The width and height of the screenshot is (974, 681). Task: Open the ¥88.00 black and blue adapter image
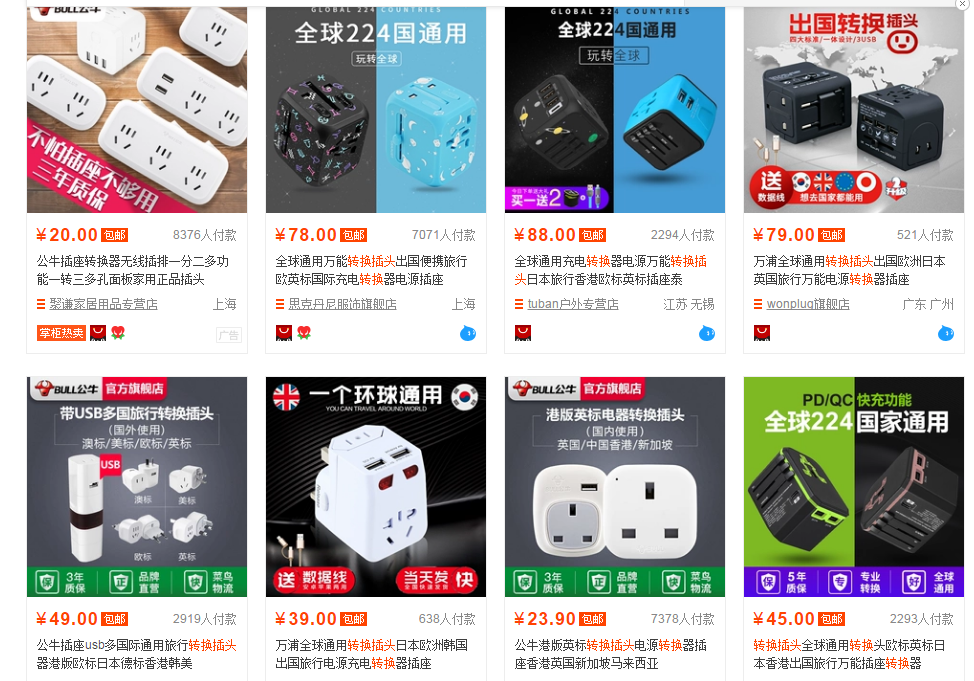click(615, 110)
